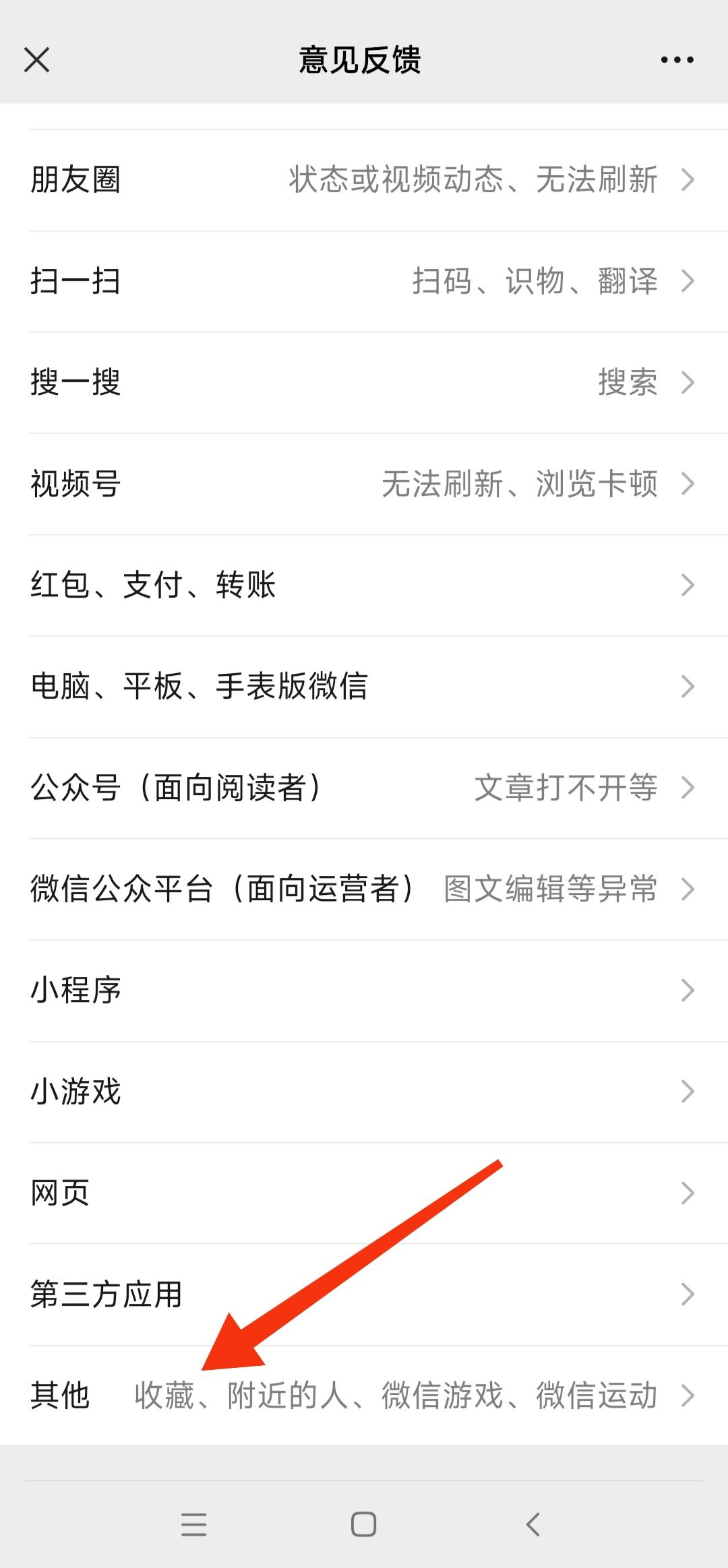Expand the 其他 row chevron
Image resolution: width=728 pixels, height=1568 pixels.
[688, 1396]
